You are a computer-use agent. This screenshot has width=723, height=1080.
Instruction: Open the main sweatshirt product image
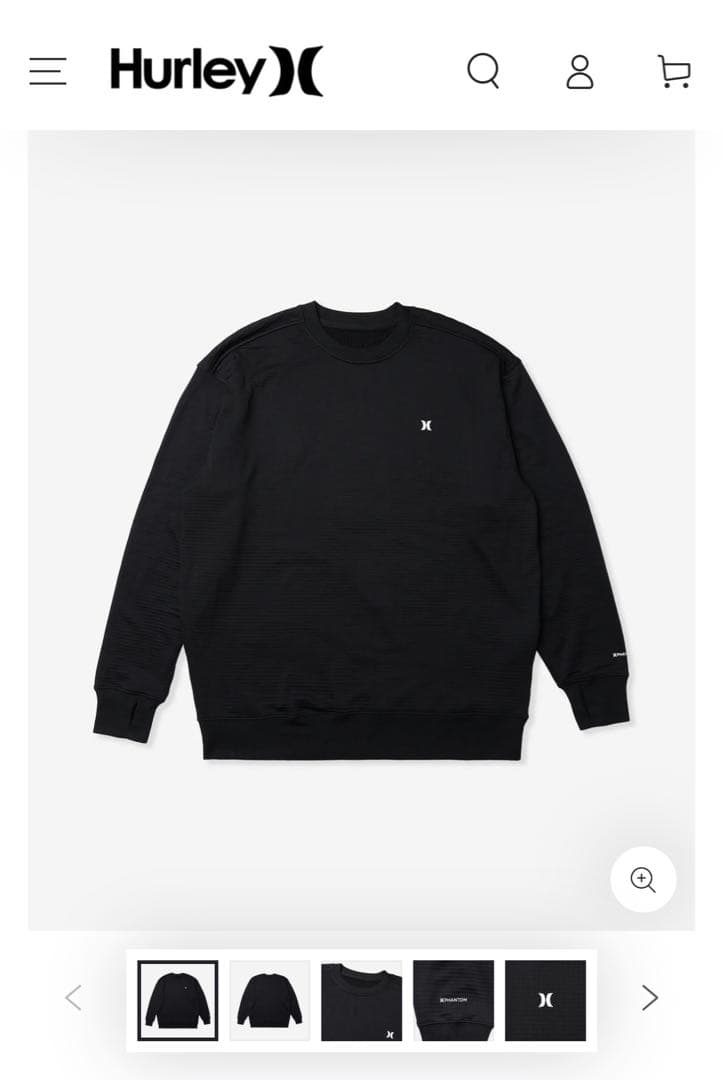(x=361, y=530)
